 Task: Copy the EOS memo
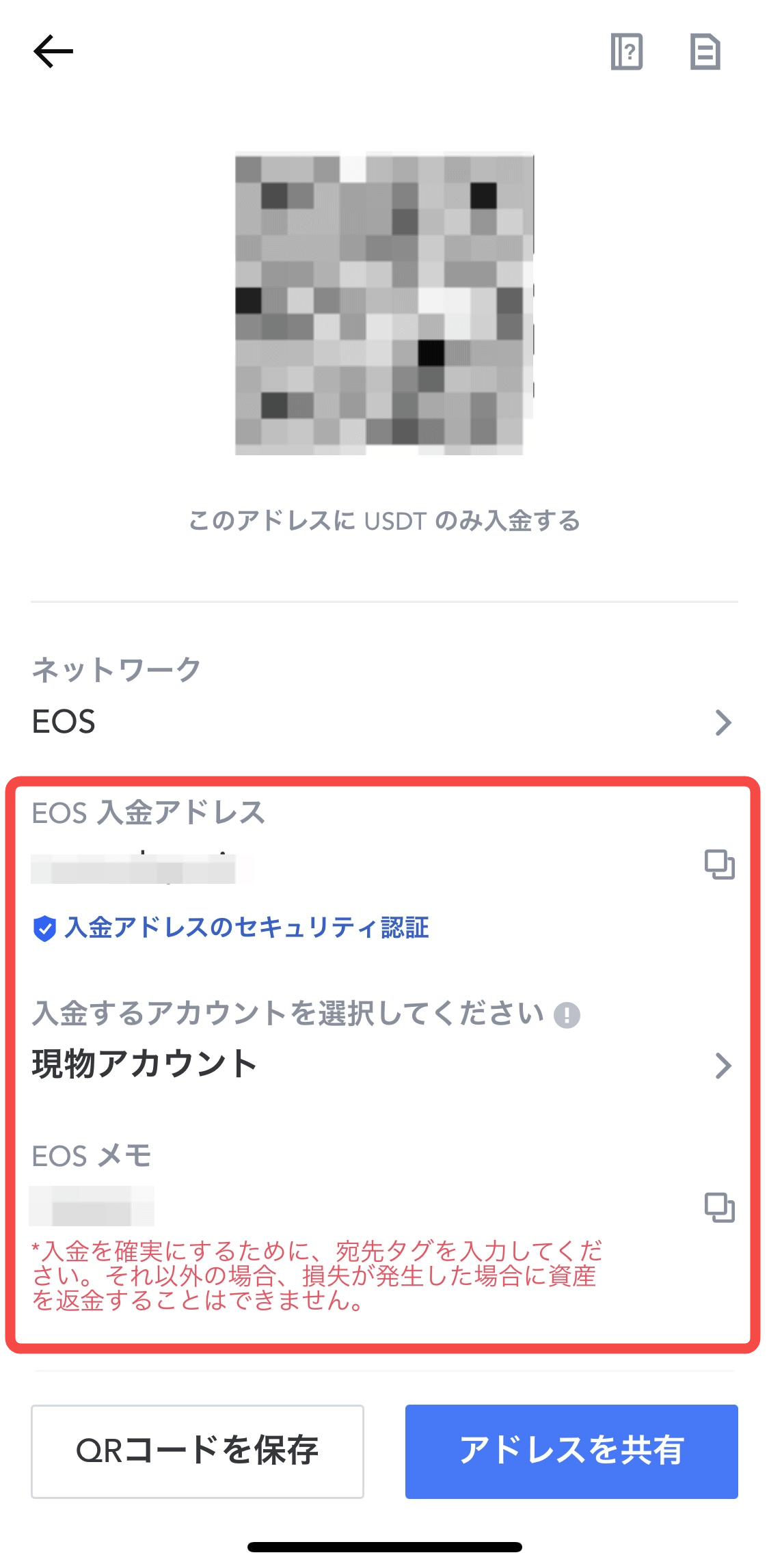pyautogui.click(x=719, y=1208)
